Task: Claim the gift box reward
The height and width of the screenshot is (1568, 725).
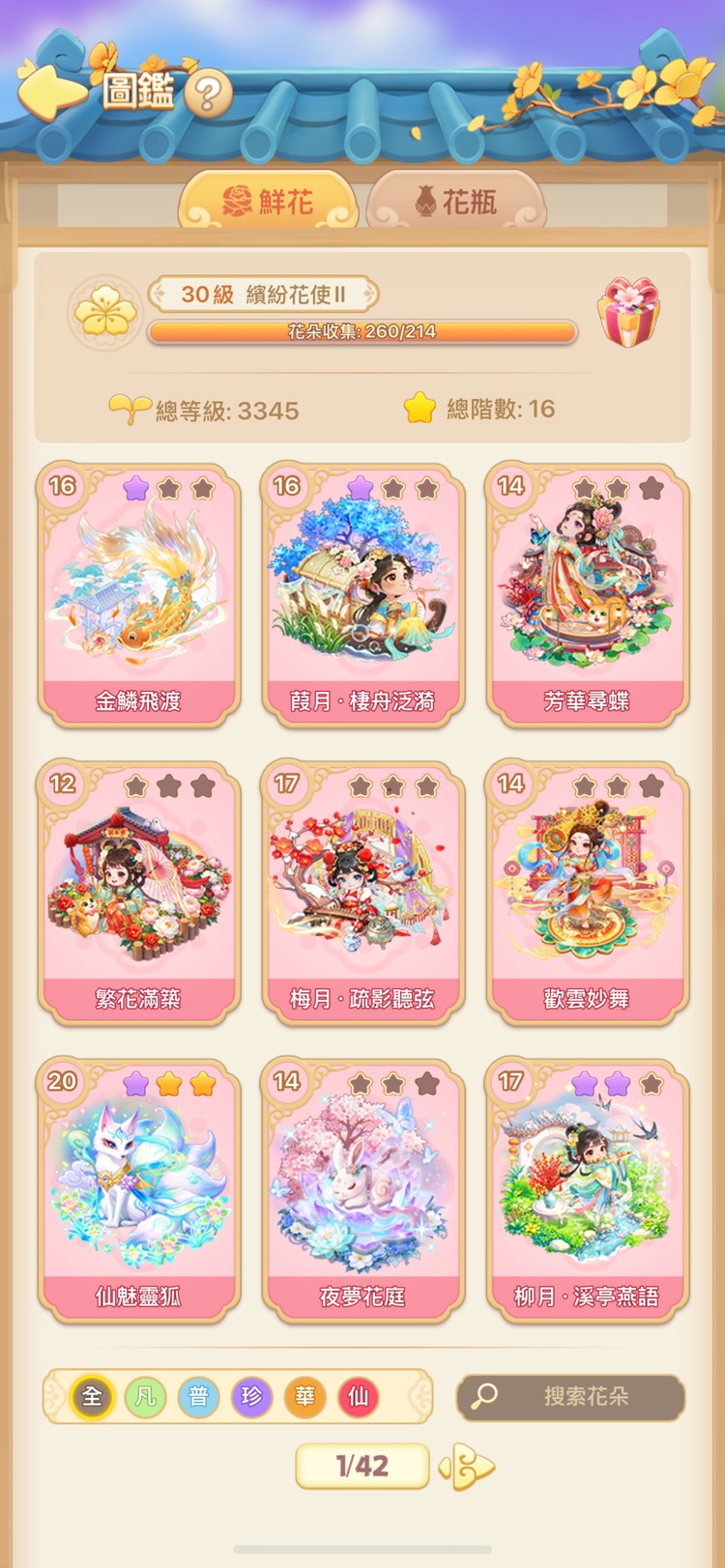Action: (628, 312)
